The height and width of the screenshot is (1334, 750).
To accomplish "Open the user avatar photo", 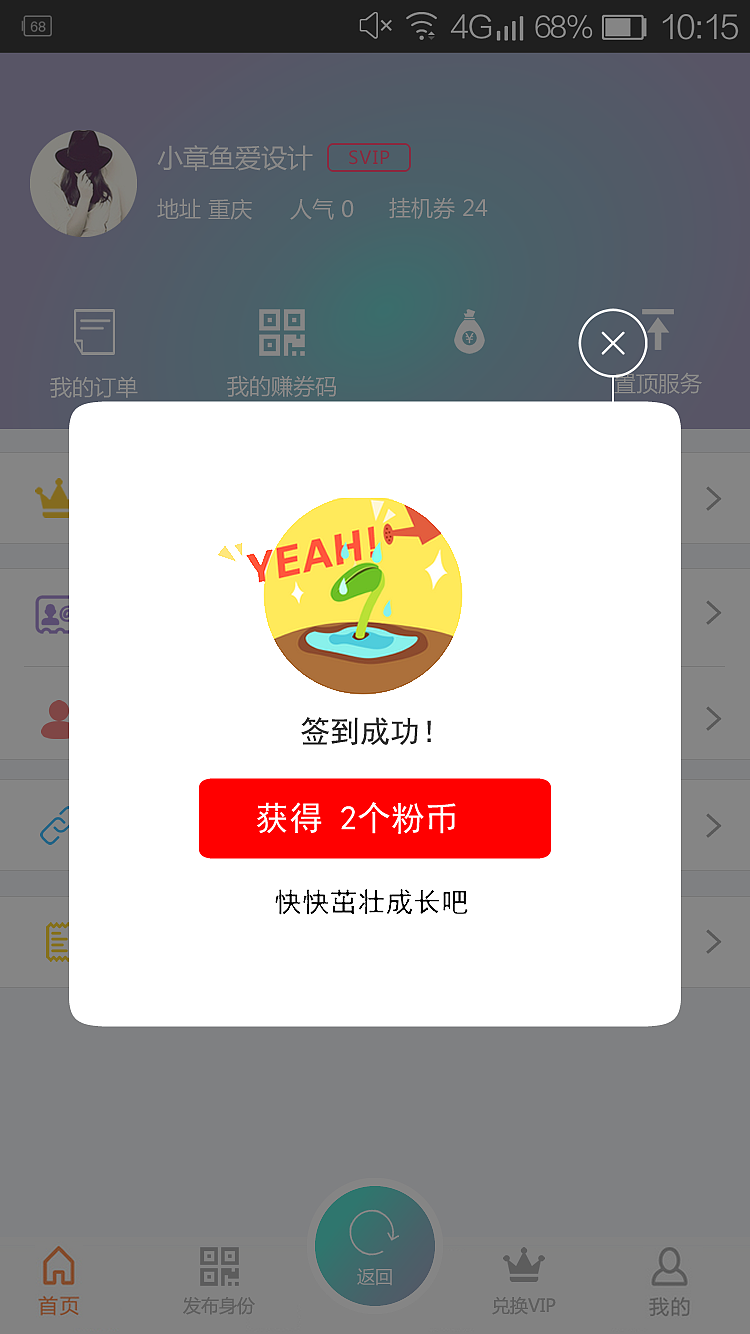I will (83, 183).
